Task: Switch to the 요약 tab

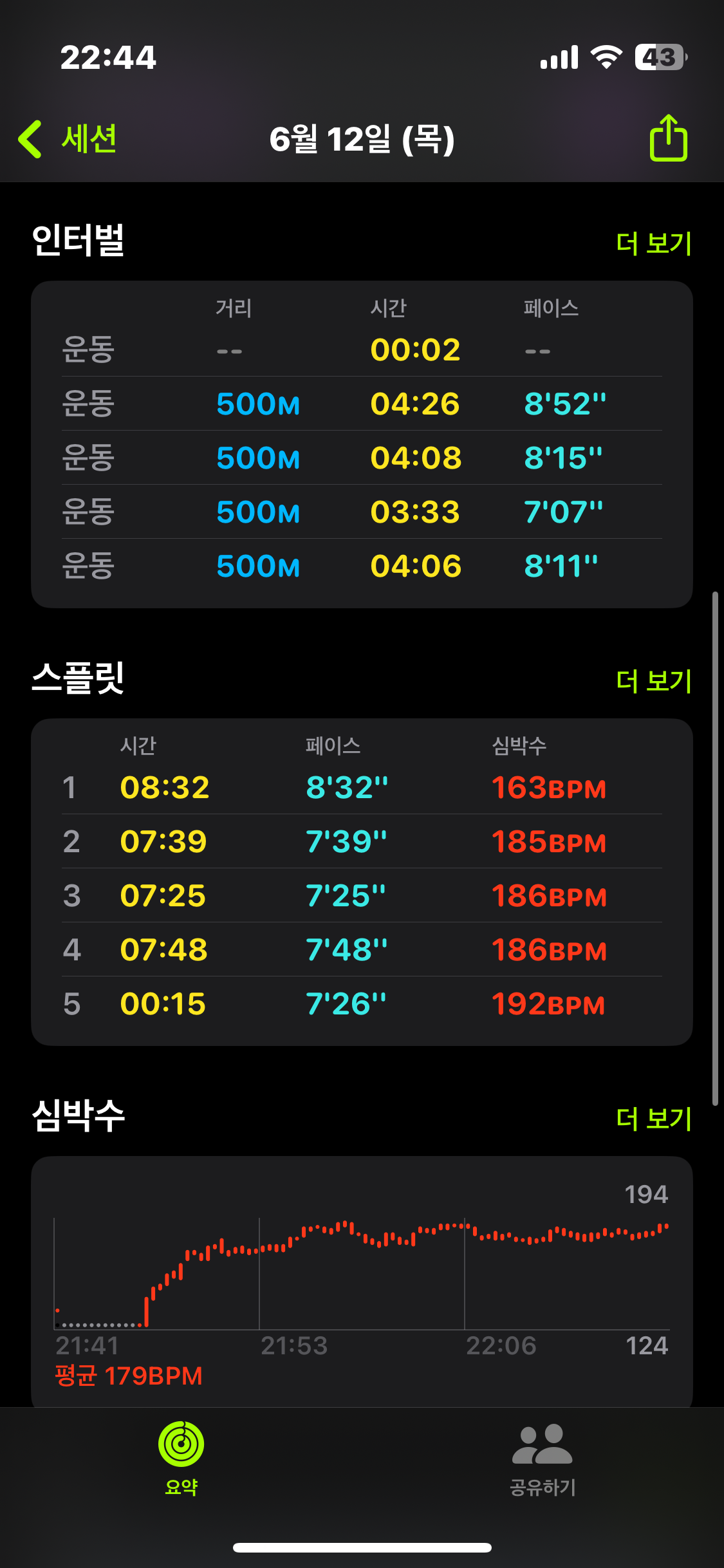Action: [181, 1459]
